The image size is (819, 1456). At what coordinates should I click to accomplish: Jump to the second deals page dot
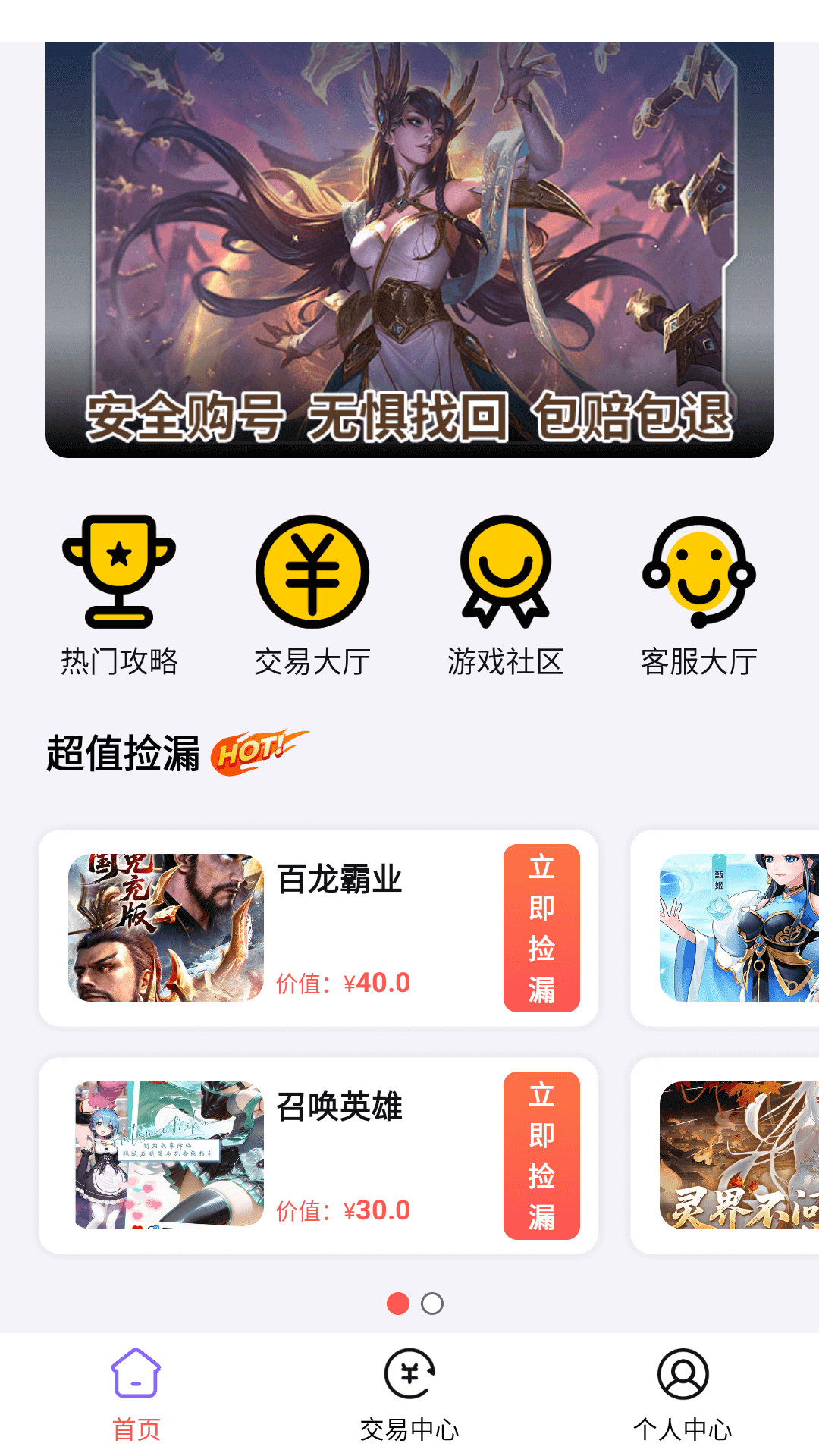point(432,1304)
